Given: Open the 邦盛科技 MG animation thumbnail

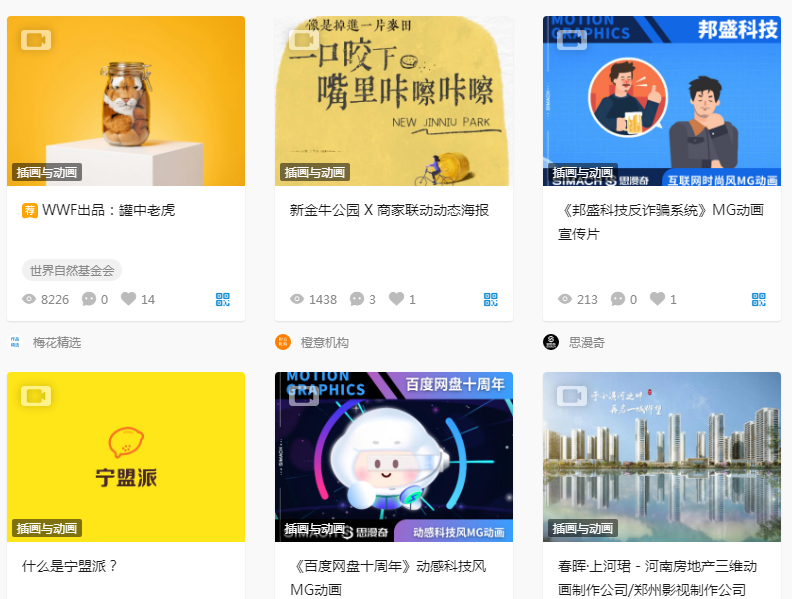Looking at the screenshot, I should [662, 100].
